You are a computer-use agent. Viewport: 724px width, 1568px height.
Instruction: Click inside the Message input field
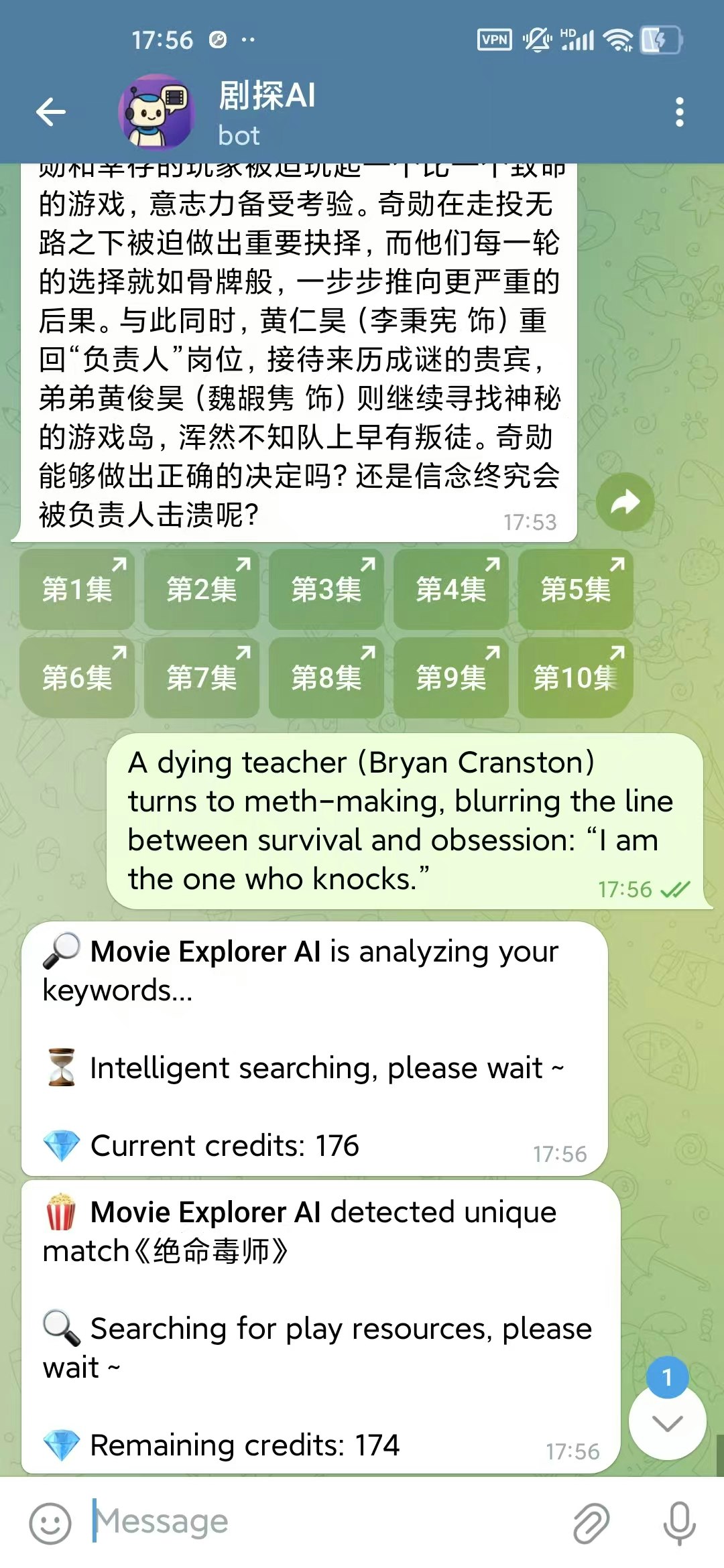pos(268,1520)
